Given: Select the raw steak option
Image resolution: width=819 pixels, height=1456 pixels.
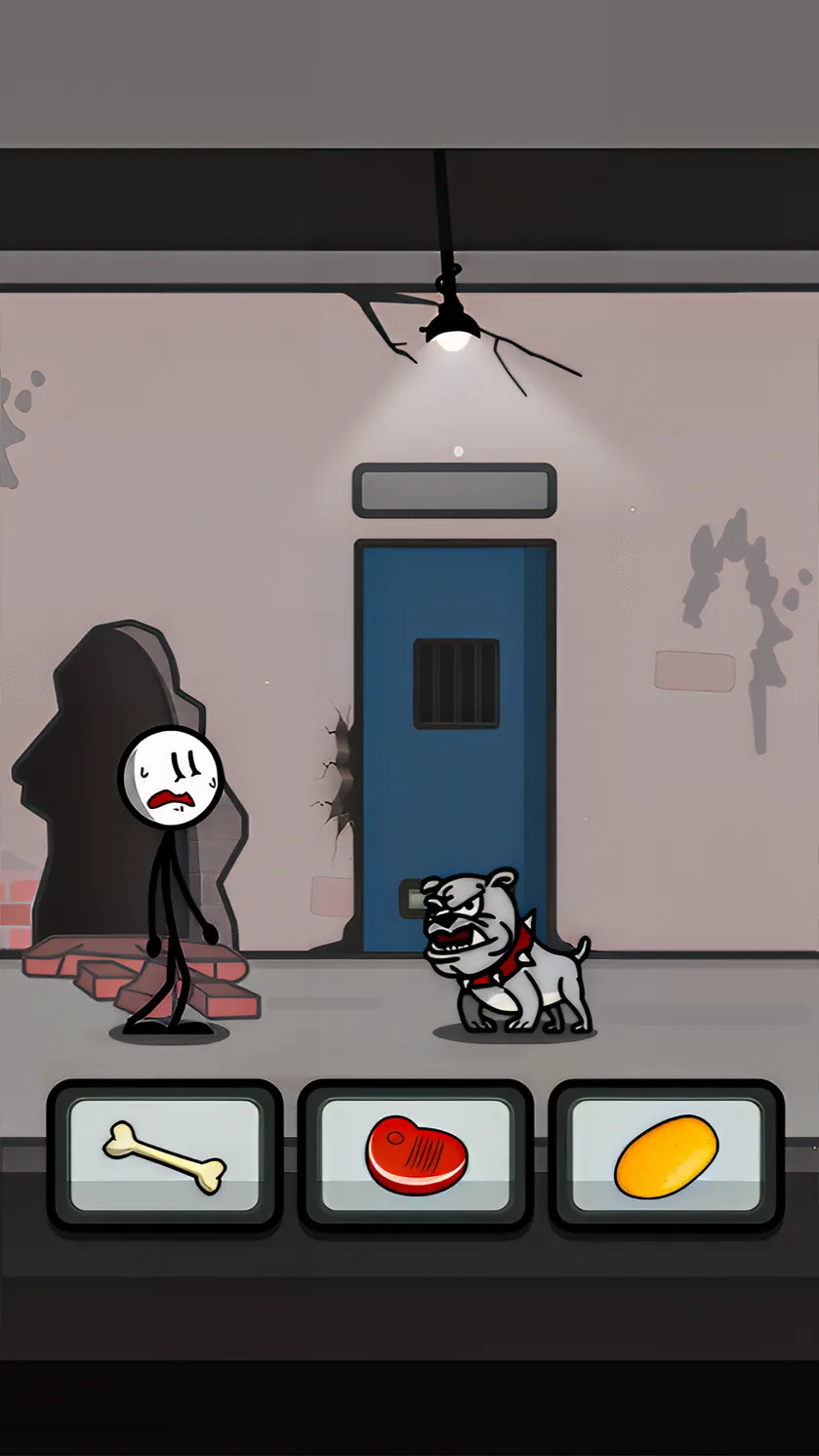Looking at the screenshot, I should coord(416,1156).
